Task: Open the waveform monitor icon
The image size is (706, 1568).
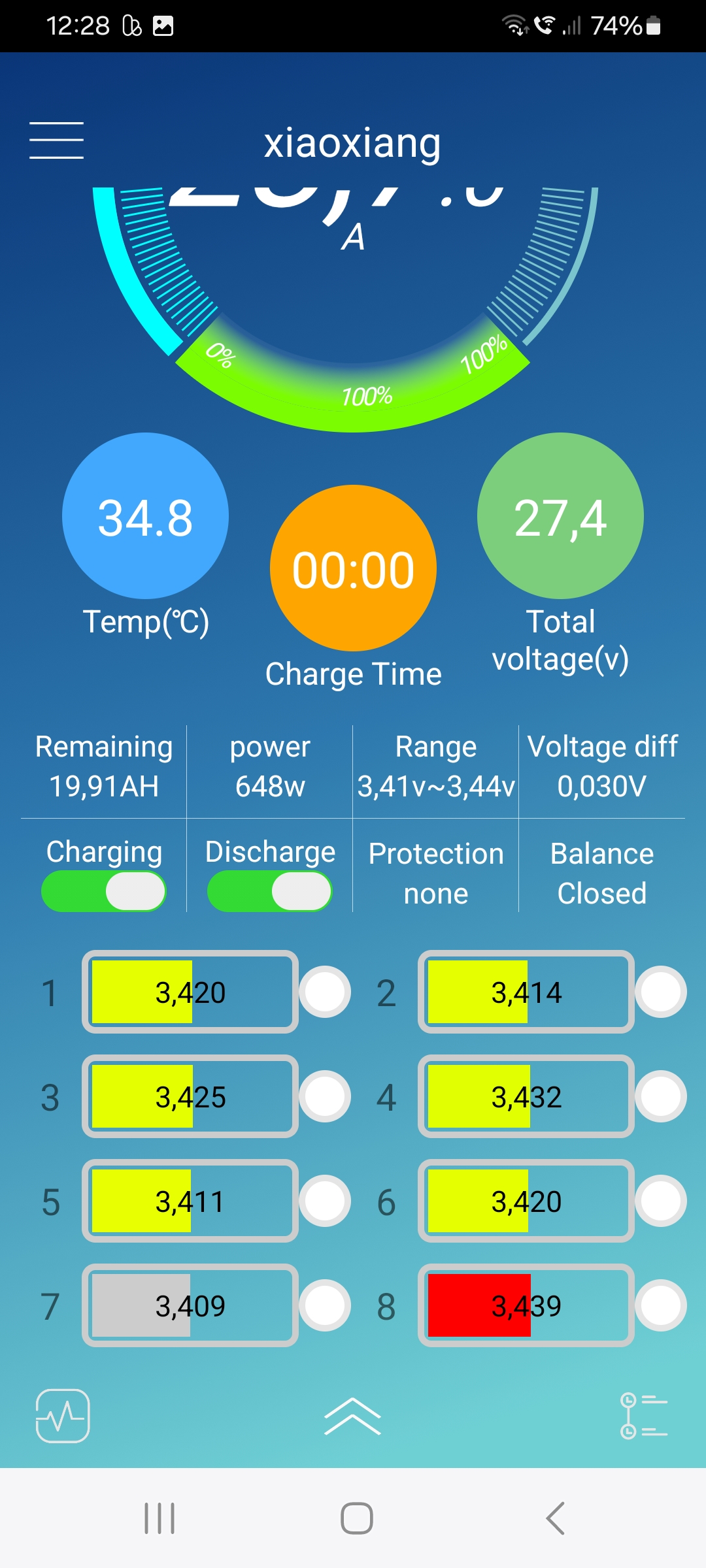Action: (63, 1416)
